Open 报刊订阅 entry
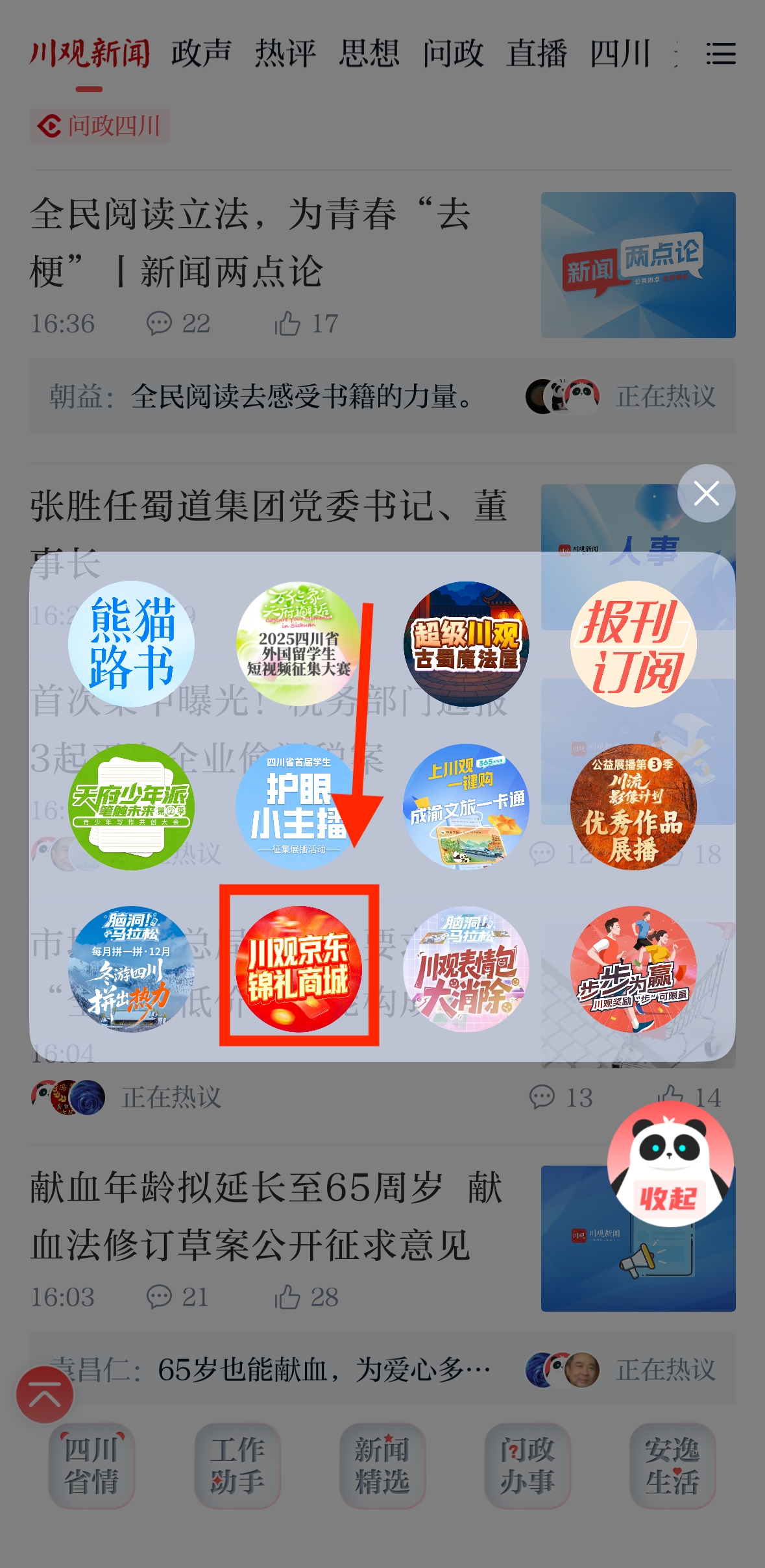 coord(633,644)
